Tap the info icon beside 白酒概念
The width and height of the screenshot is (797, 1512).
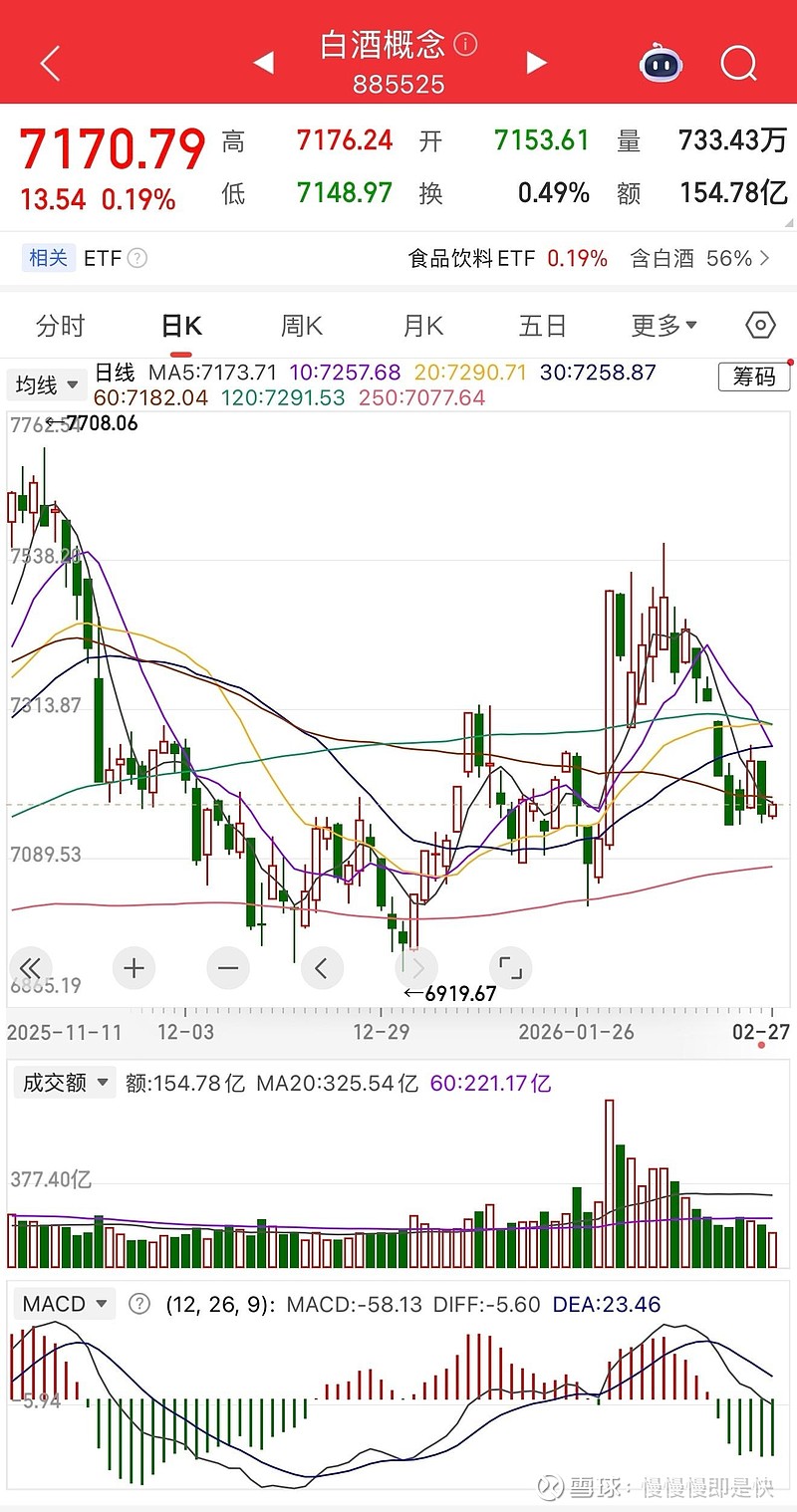tap(466, 44)
